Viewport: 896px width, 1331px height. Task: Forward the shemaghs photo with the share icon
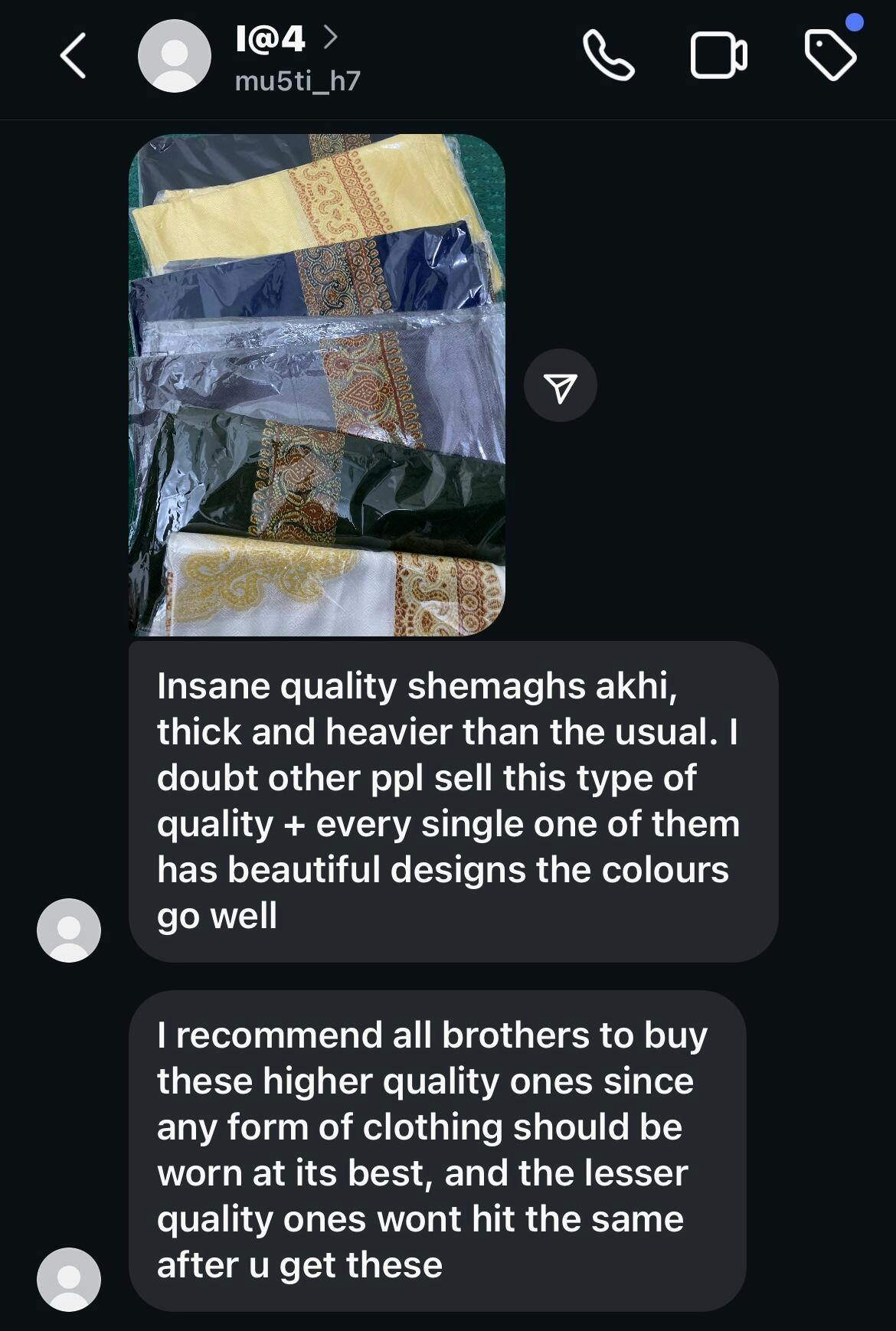point(560,386)
